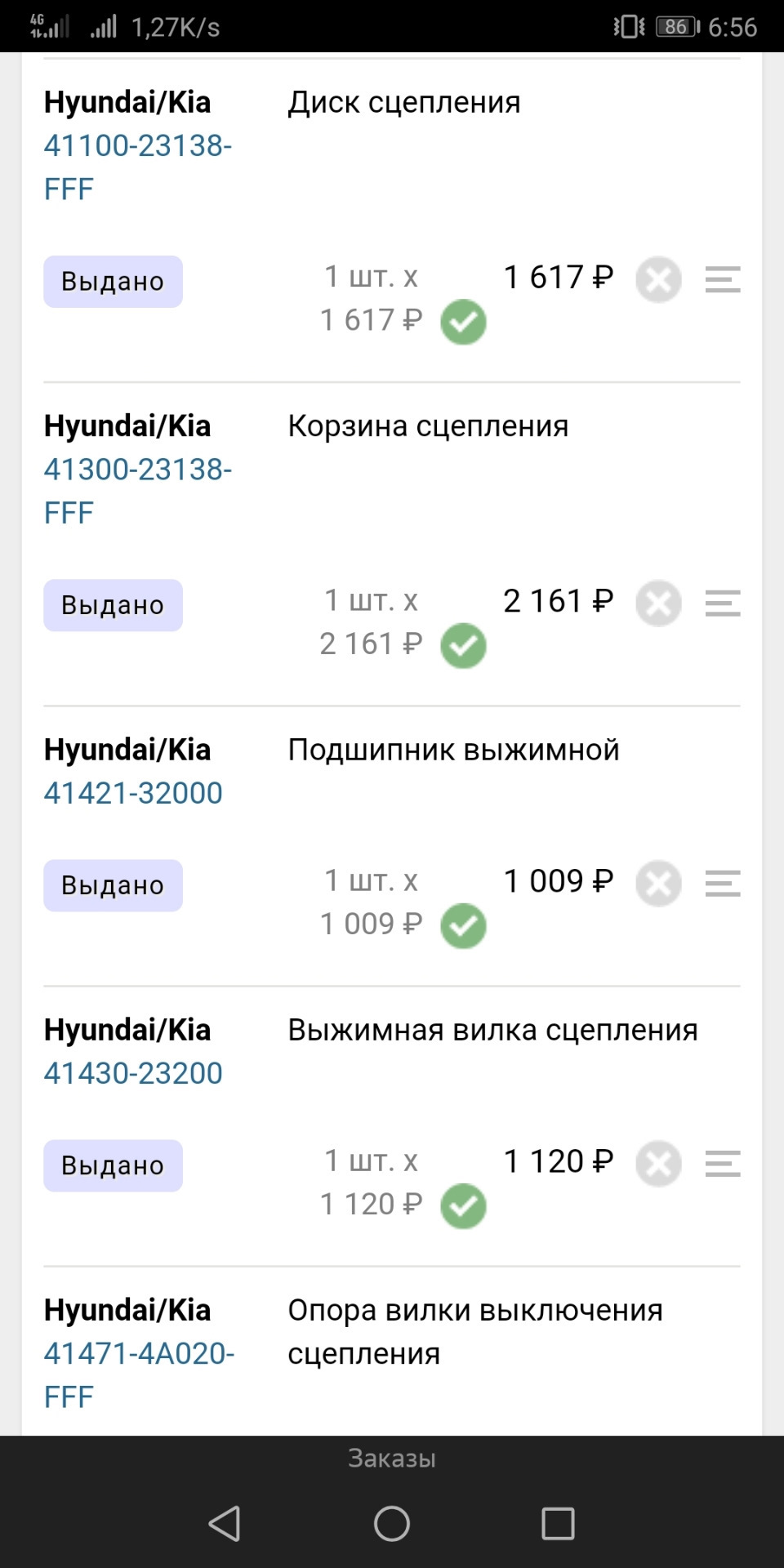This screenshot has width=784, height=1568.
Task: Toggle the checkmark beside Корзина сцепления price
Action: [x=462, y=645]
